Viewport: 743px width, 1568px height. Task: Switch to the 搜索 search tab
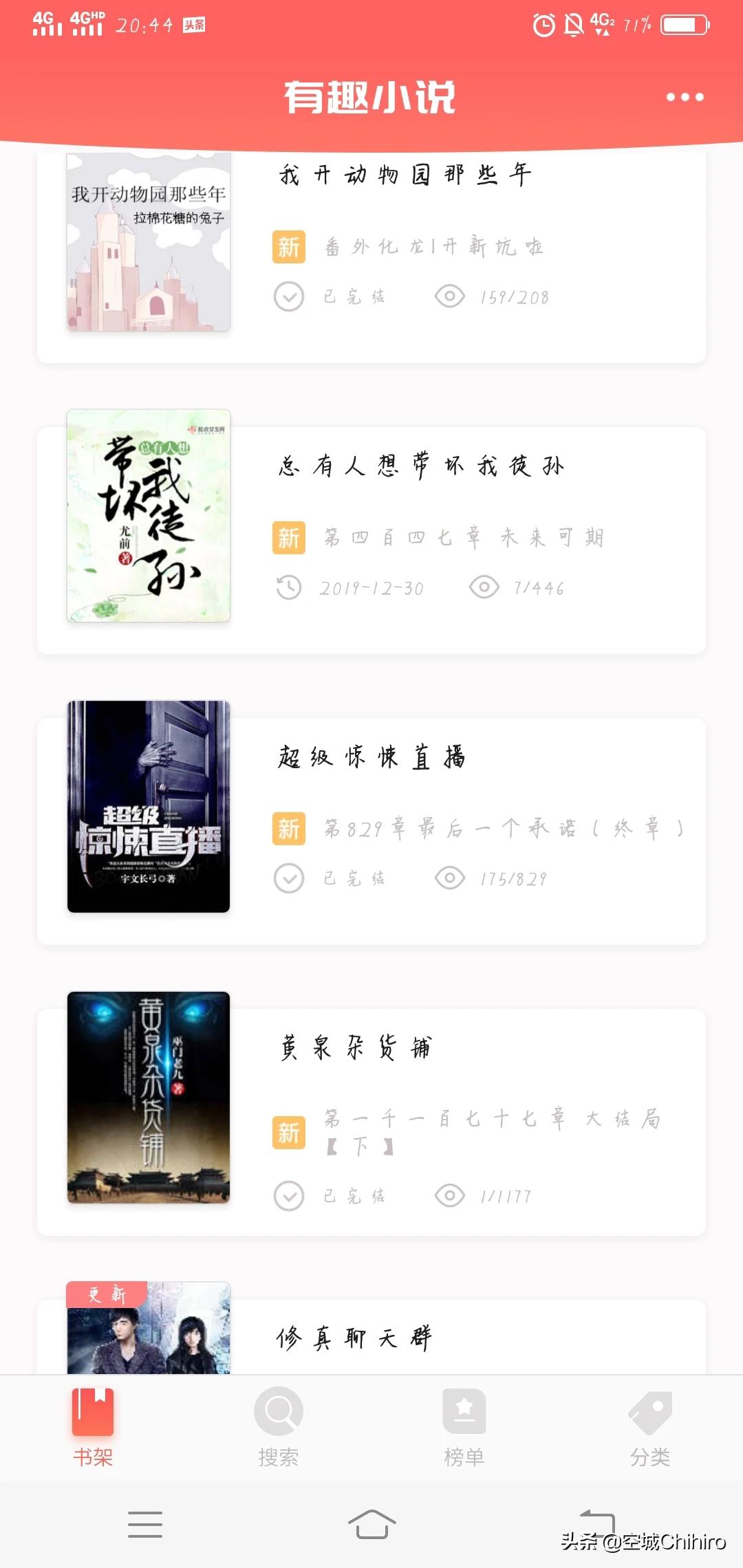[x=279, y=1426]
